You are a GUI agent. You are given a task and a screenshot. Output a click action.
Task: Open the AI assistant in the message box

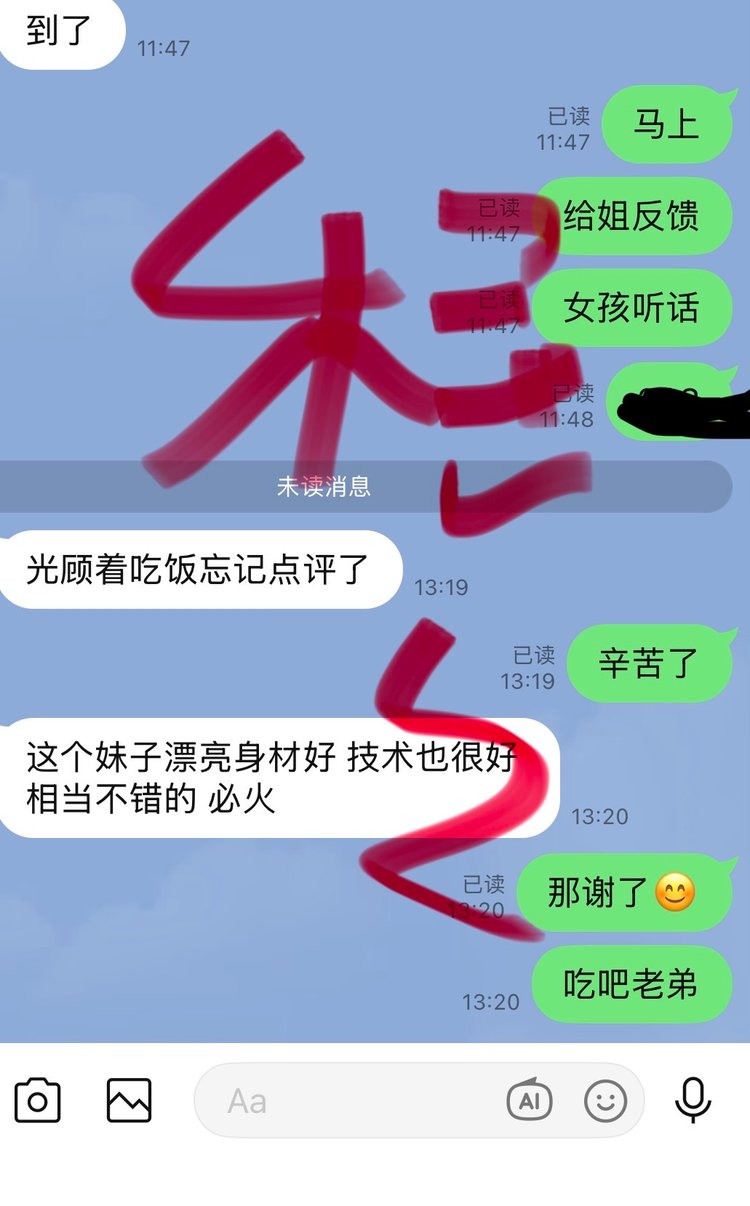[529, 1101]
